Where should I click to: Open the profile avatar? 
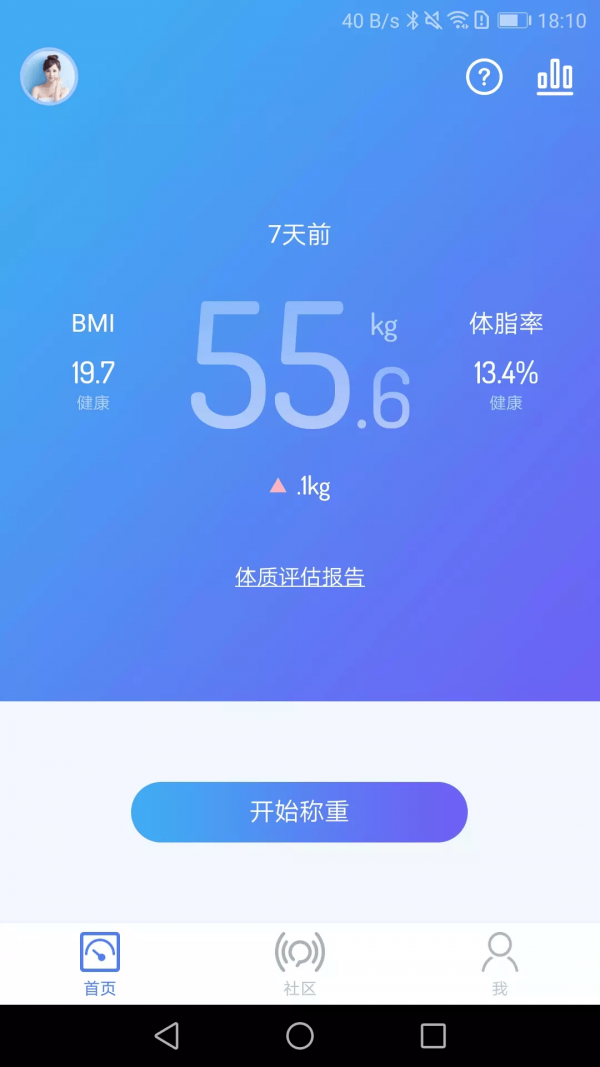click(49, 77)
